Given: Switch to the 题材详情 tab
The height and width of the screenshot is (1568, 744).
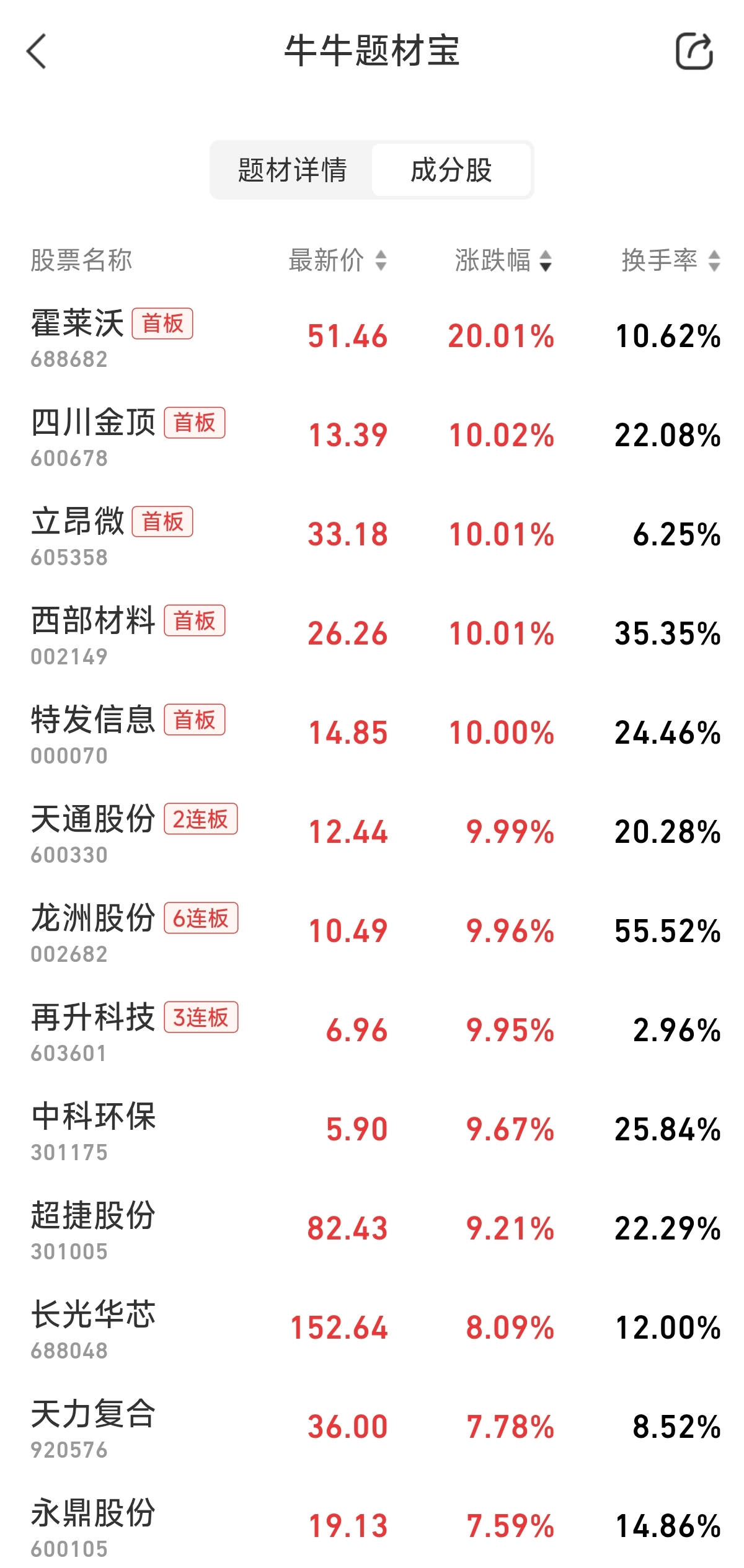Looking at the screenshot, I should [x=292, y=170].
